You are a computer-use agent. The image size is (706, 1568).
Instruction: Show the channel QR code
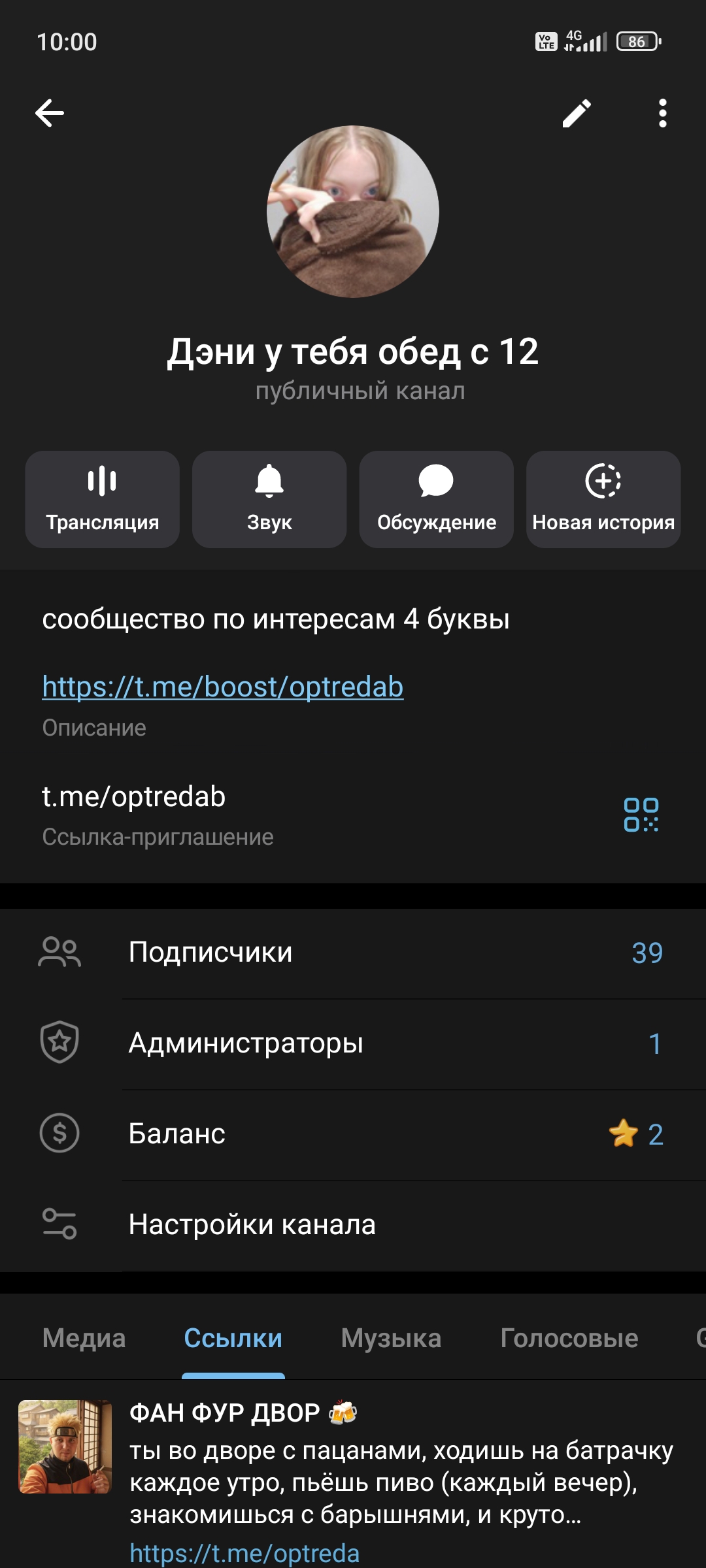point(641,815)
